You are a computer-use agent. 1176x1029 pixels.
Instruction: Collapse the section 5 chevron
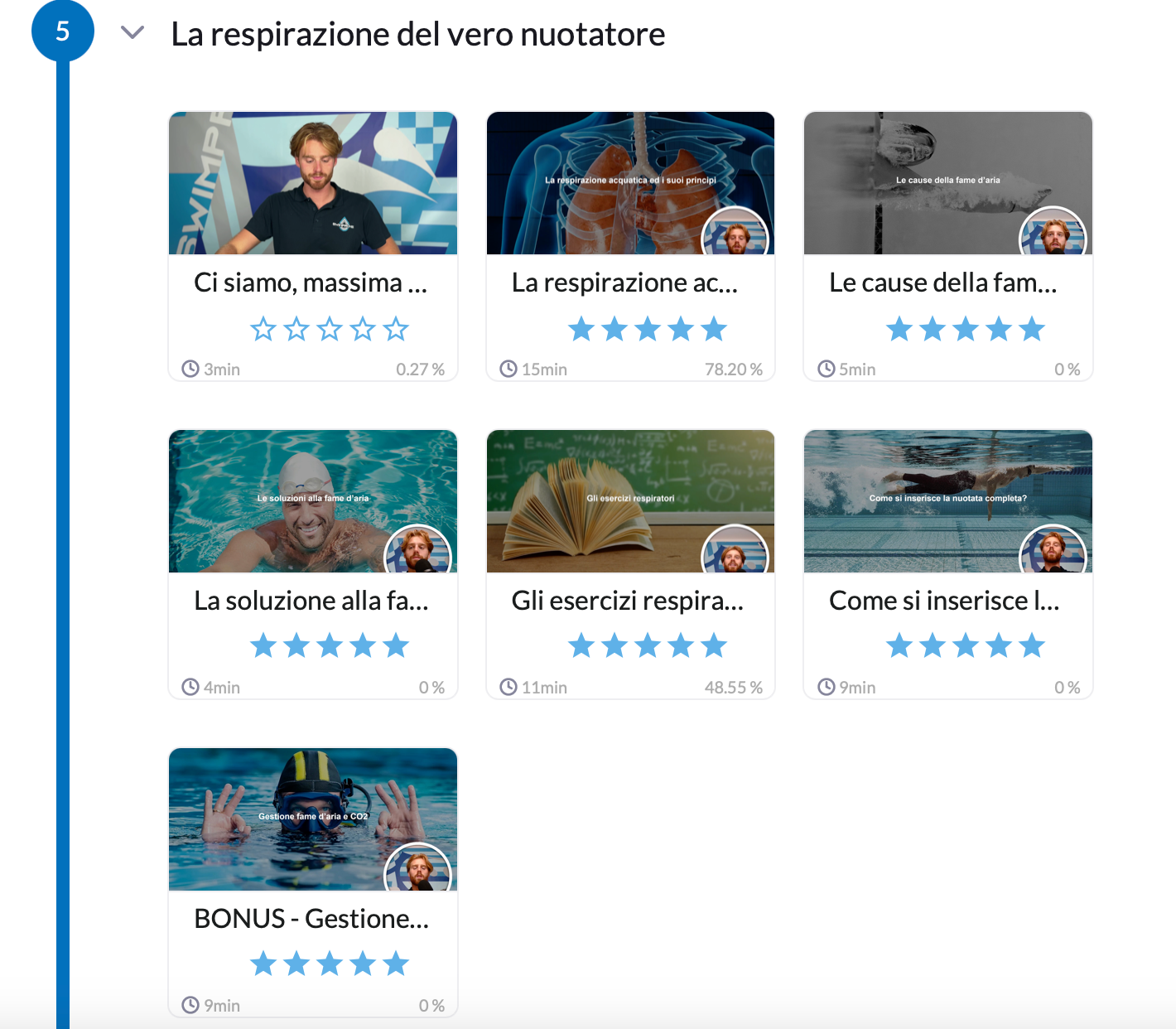(133, 33)
